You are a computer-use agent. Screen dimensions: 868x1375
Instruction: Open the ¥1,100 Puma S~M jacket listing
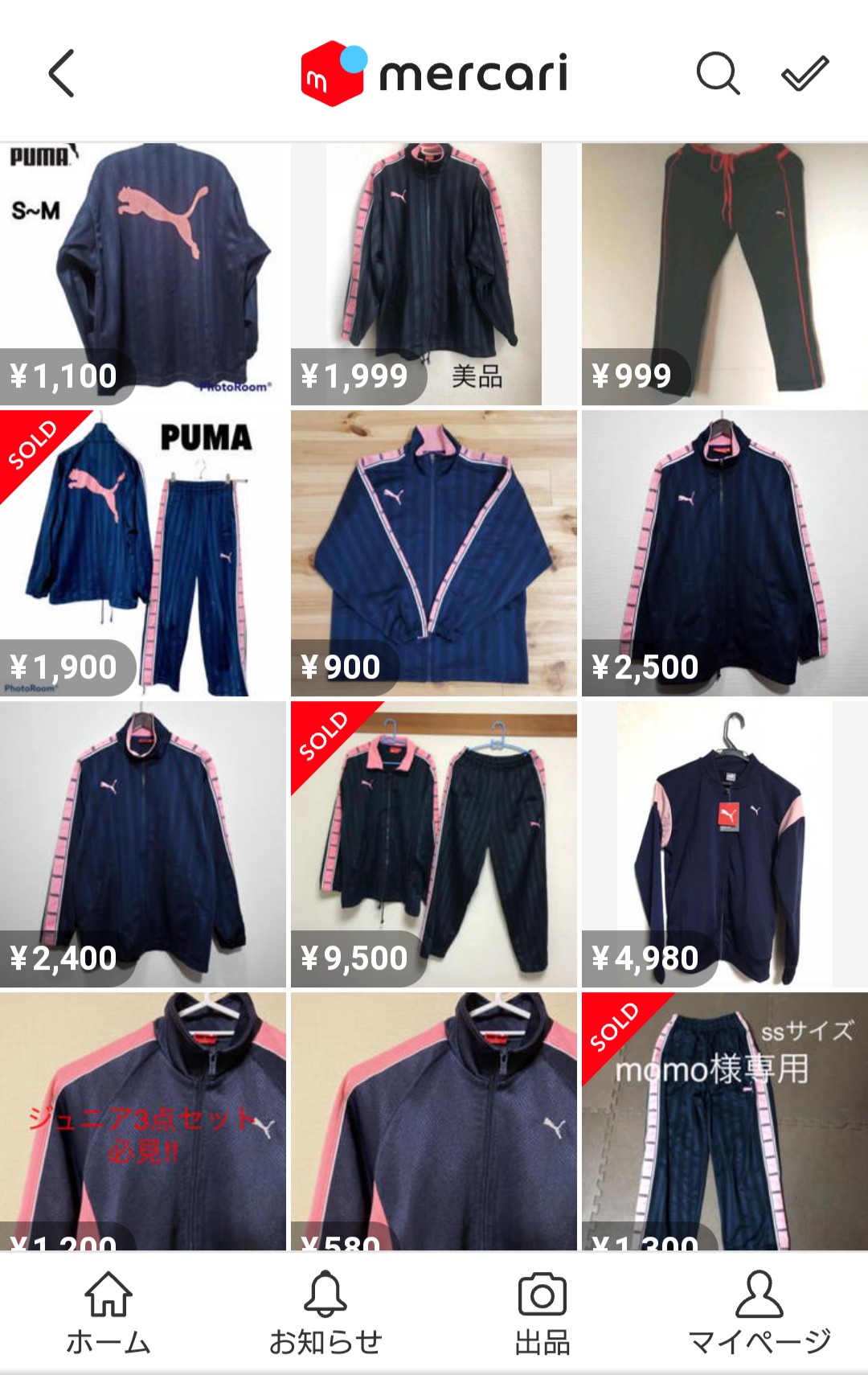[143, 273]
